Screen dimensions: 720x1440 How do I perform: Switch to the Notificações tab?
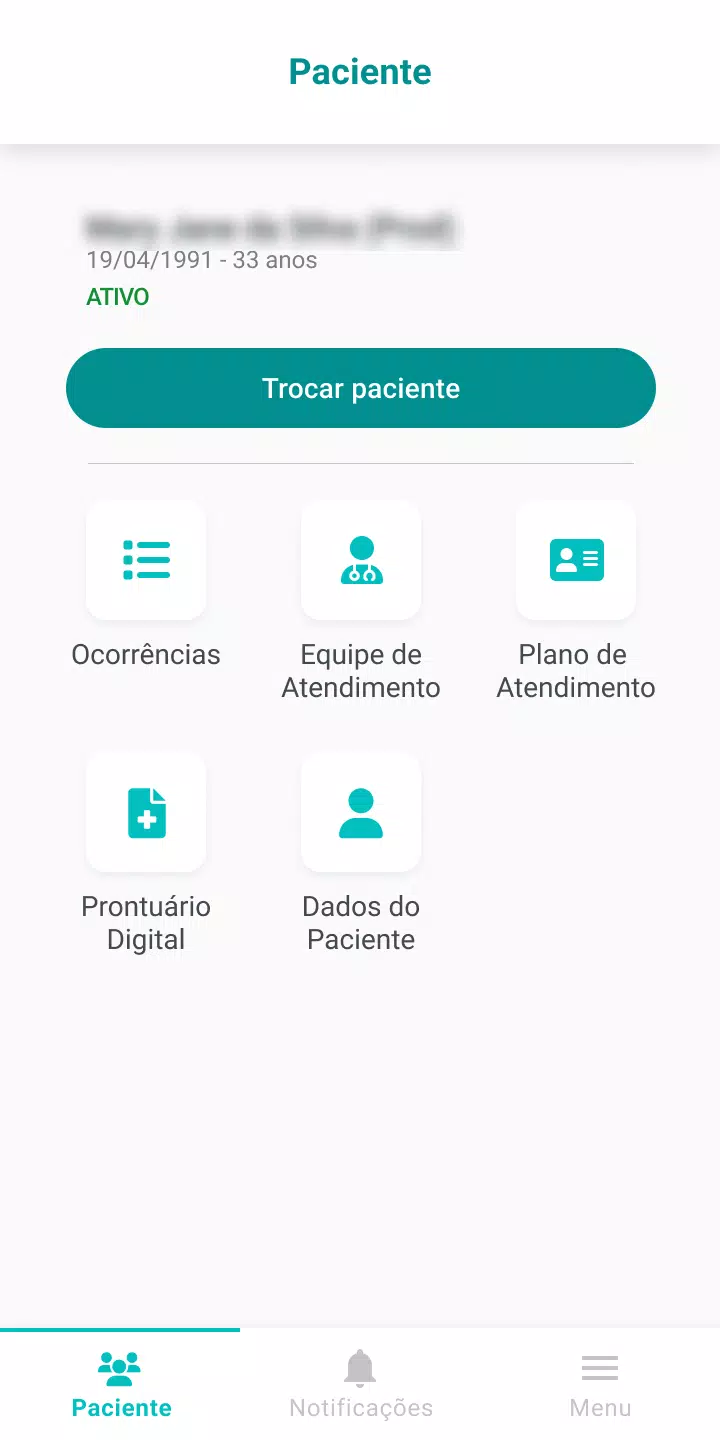(360, 1384)
